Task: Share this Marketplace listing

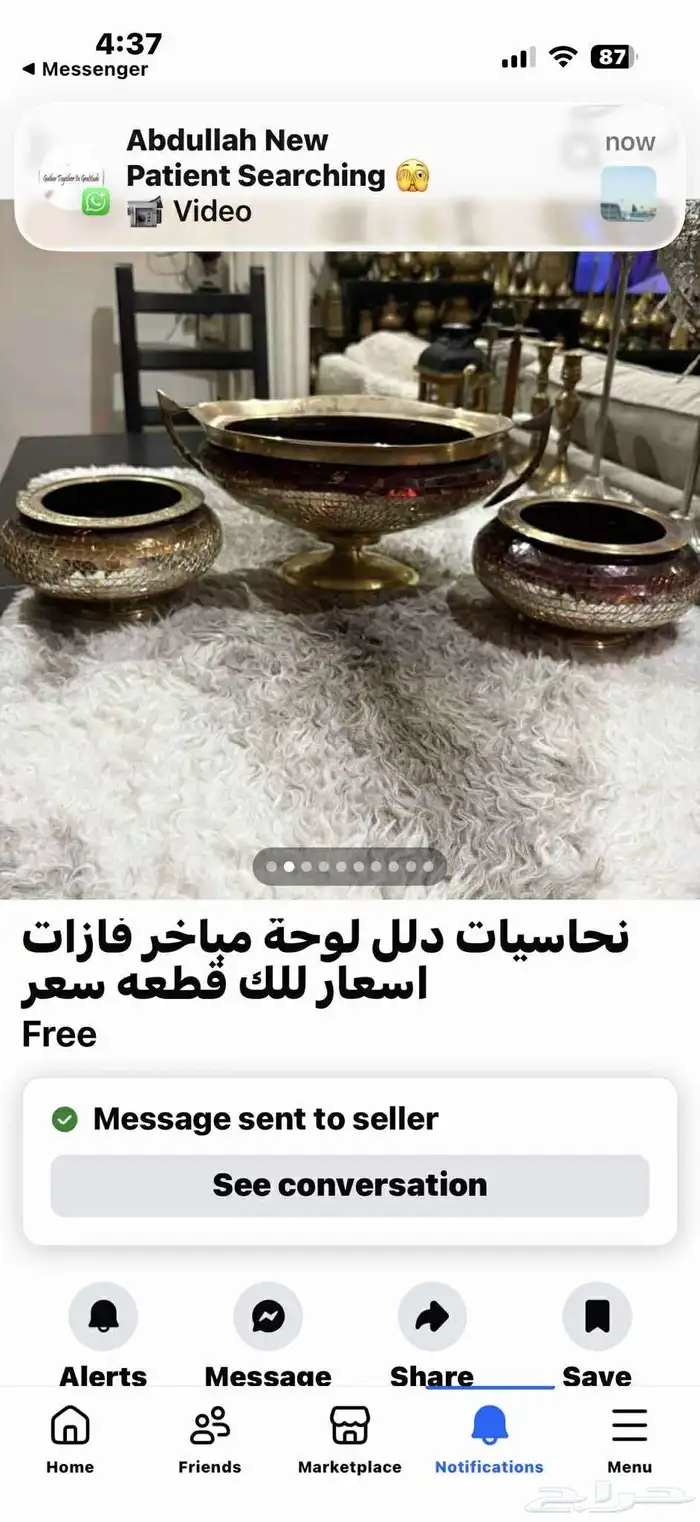Action: [432, 1318]
